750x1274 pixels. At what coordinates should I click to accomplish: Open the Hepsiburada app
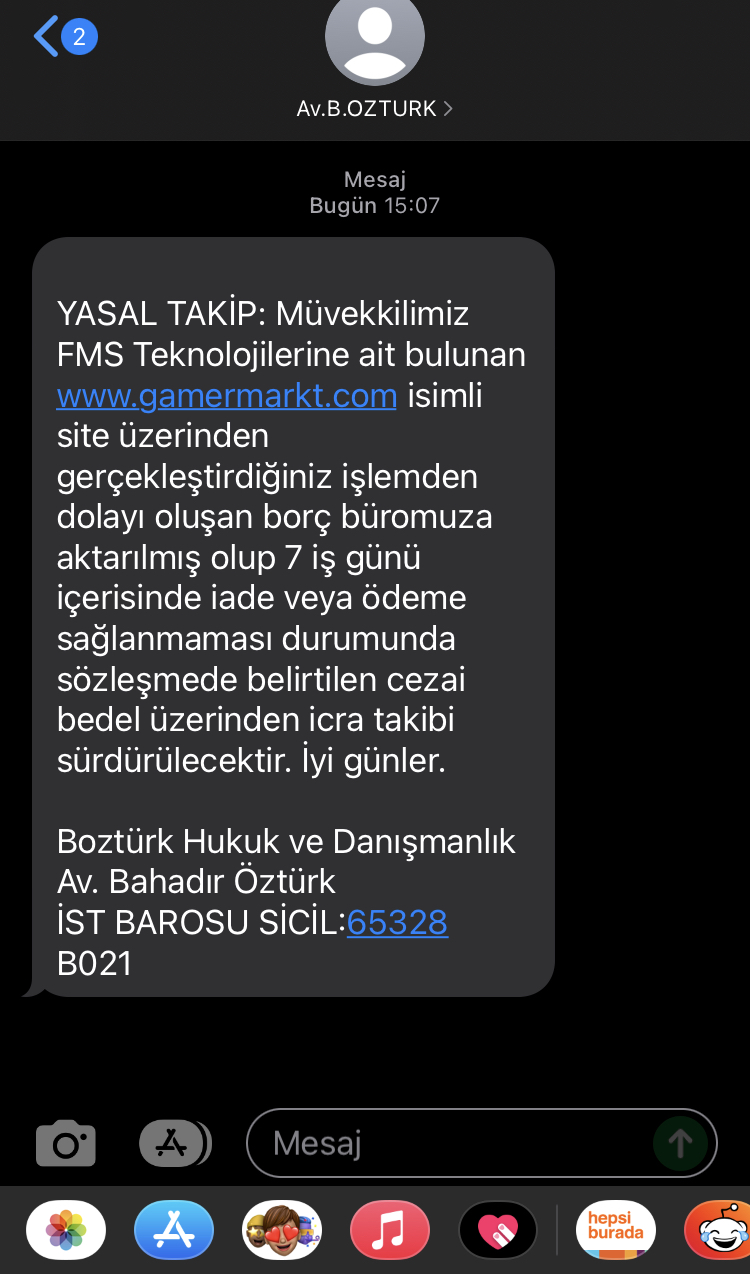(615, 1230)
